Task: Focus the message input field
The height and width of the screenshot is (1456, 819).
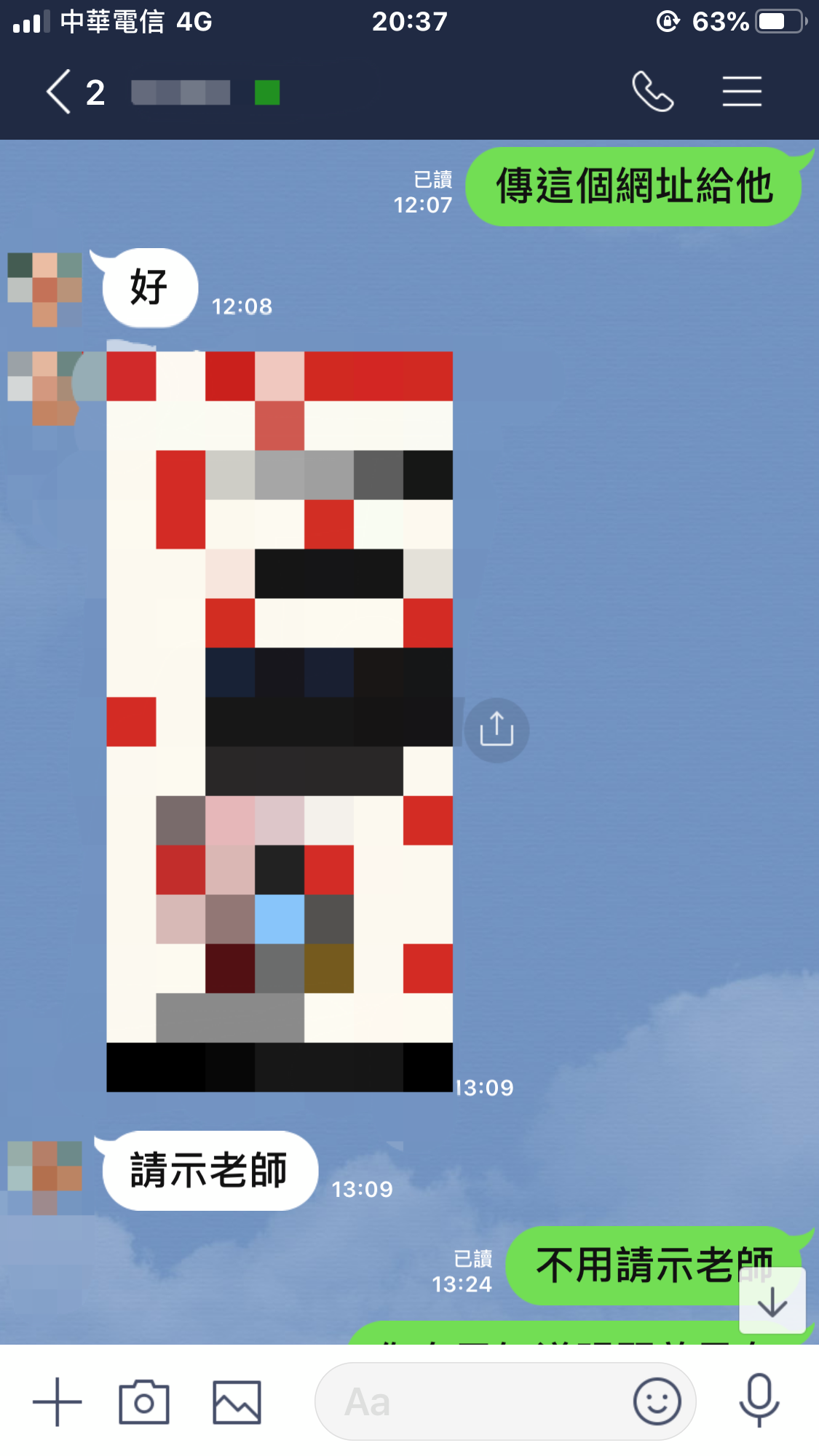Action: (473, 1401)
